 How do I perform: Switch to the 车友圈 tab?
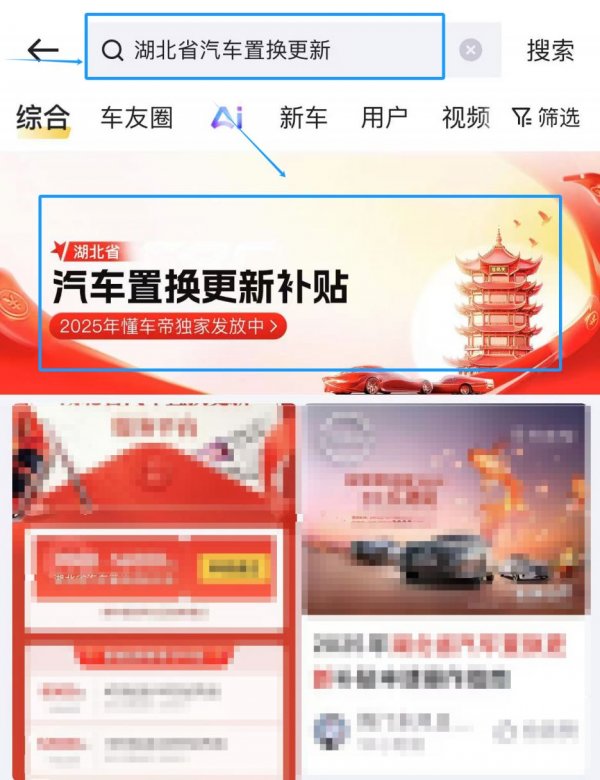point(137,118)
